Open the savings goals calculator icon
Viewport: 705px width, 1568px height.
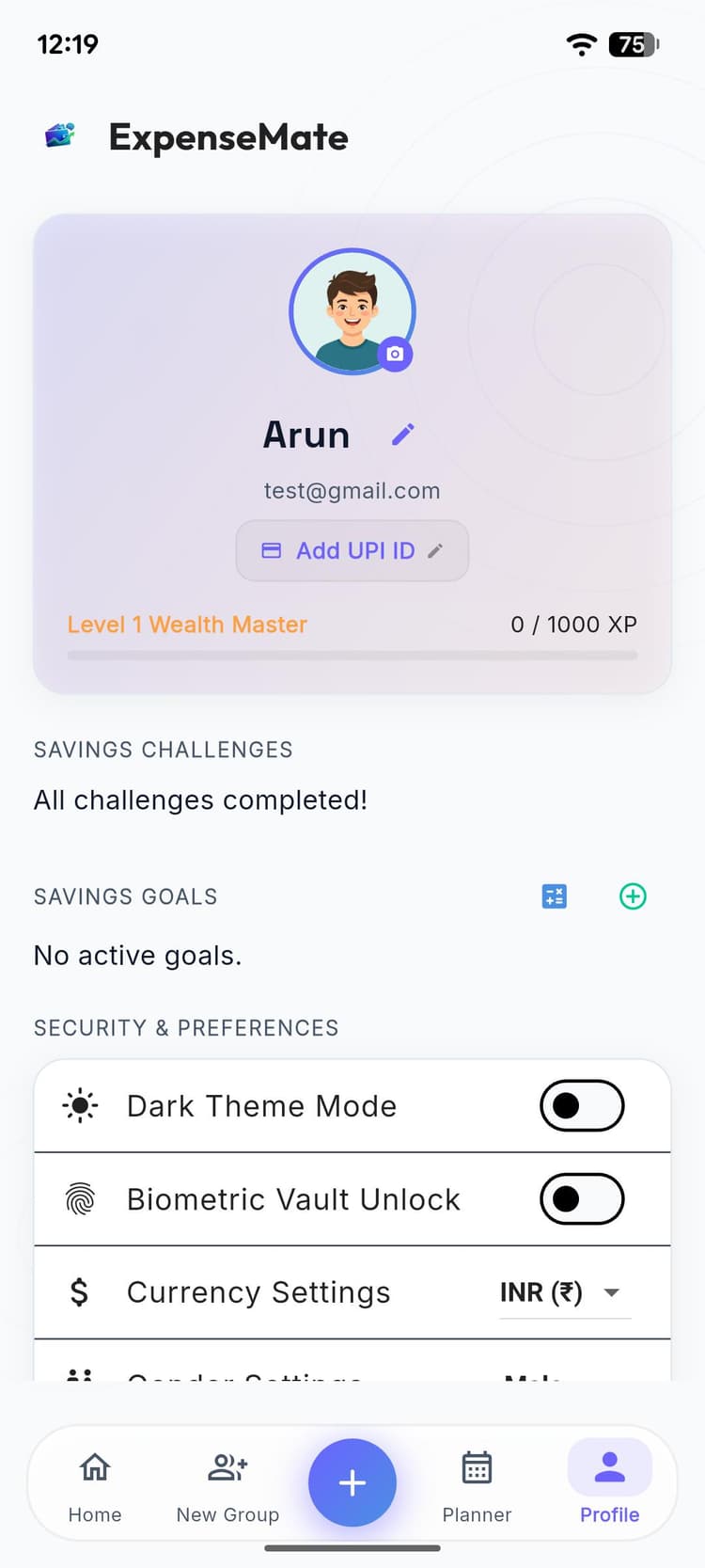(555, 896)
